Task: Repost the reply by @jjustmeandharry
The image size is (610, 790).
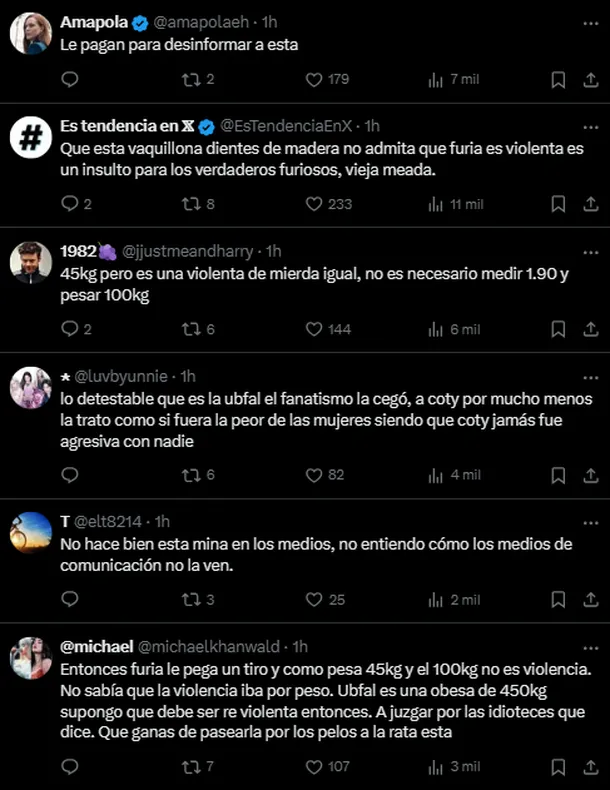Action: coord(191,329)
